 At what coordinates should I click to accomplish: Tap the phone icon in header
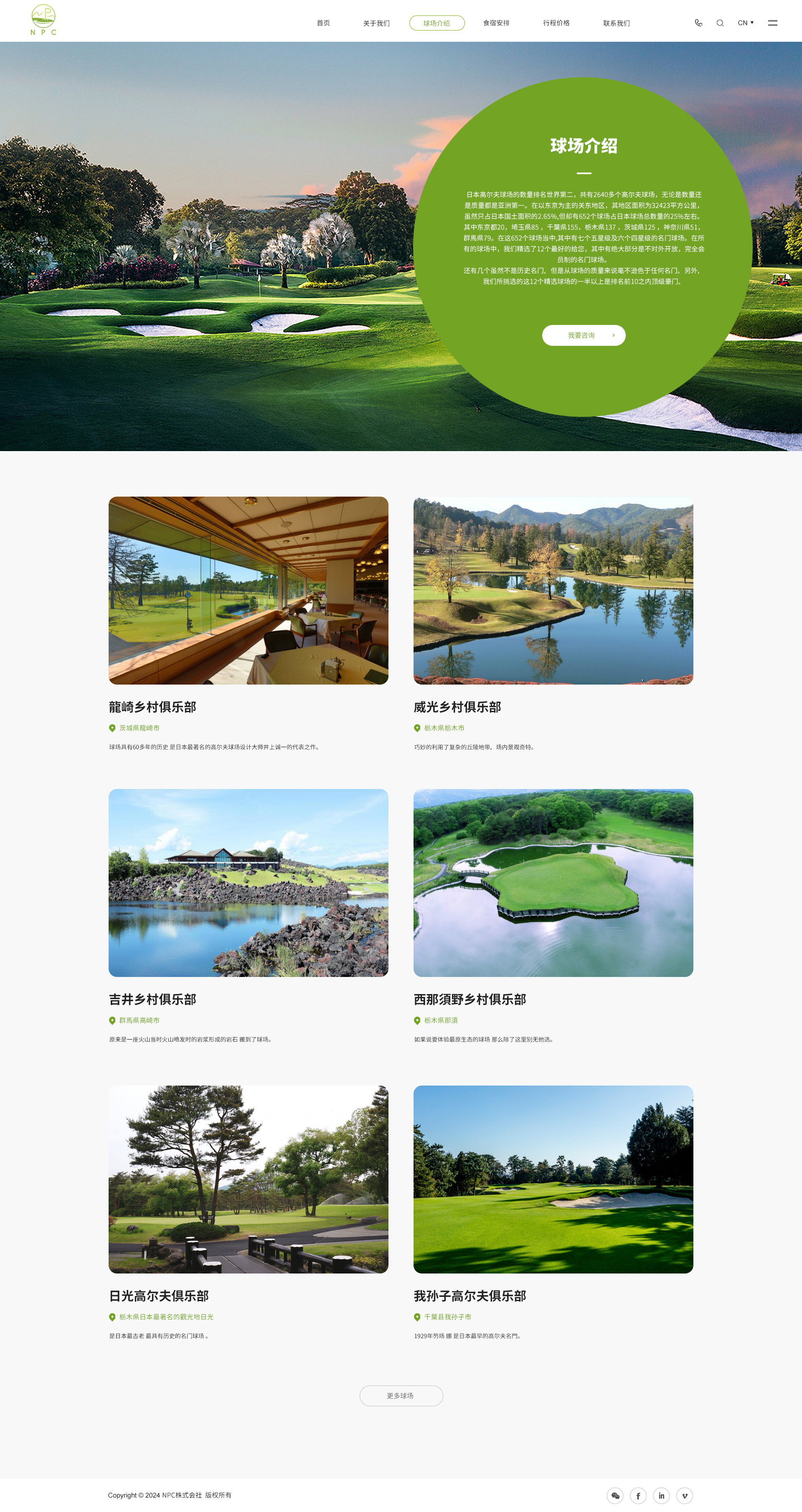tap(698, 23)
